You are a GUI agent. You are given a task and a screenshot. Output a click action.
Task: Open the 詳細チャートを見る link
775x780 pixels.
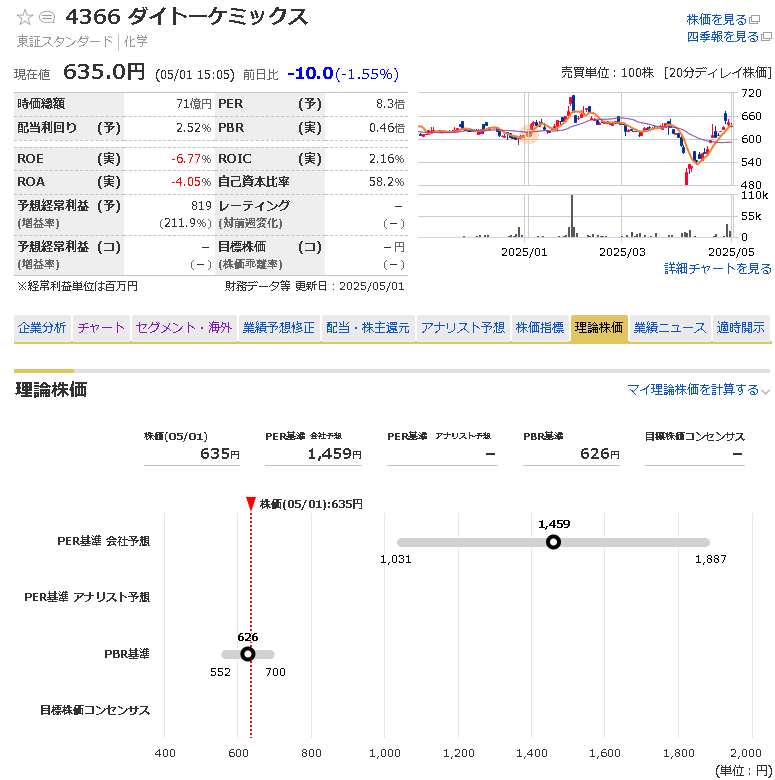(718, 268)
